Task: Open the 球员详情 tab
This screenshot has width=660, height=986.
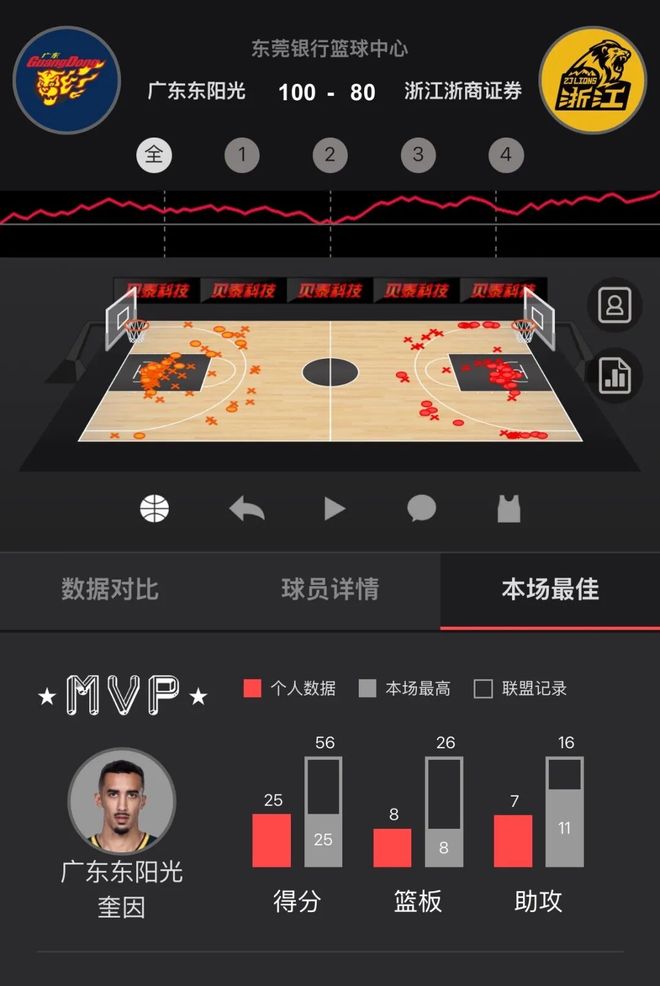Action: click(x=330, y=589)
